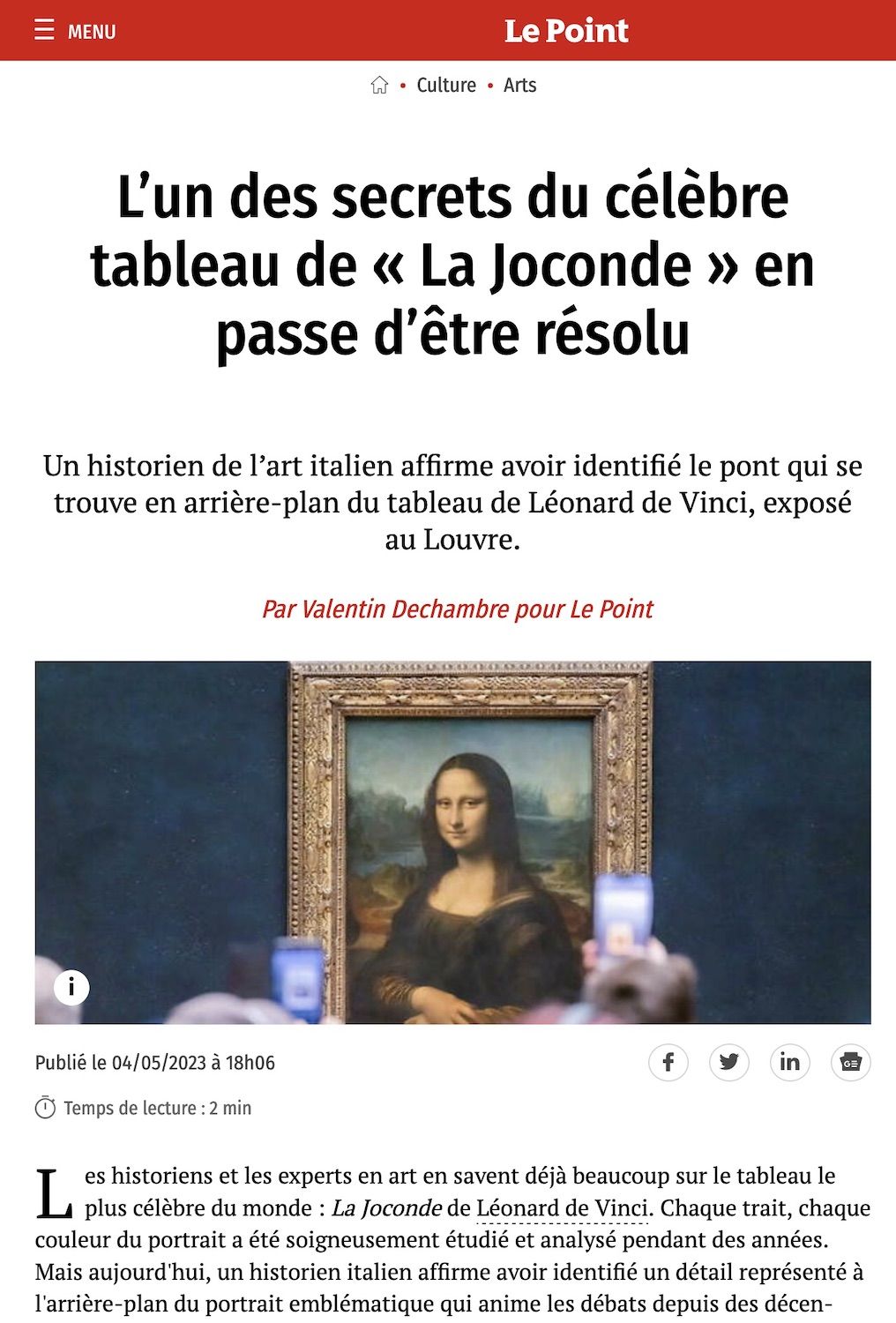This screenshot has height=1323, width=896.
Task: Open the Arts section breadcrumb
Action: point(519,86)
